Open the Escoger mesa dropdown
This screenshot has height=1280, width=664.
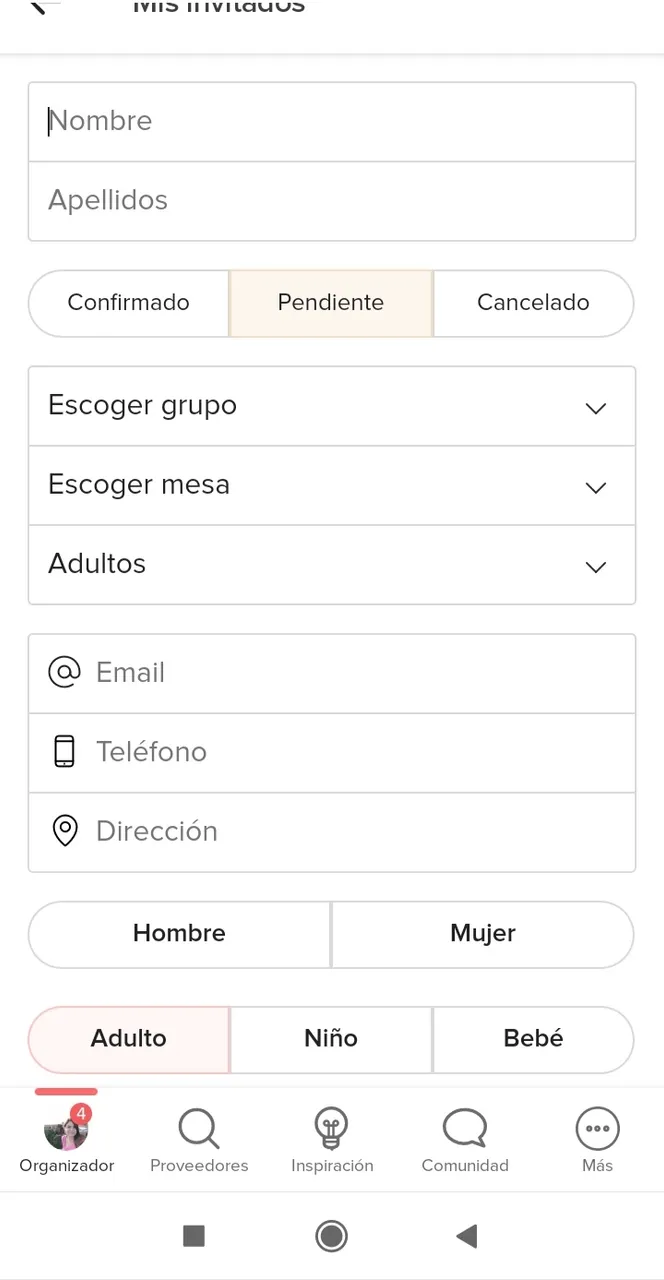coord(332,485)
